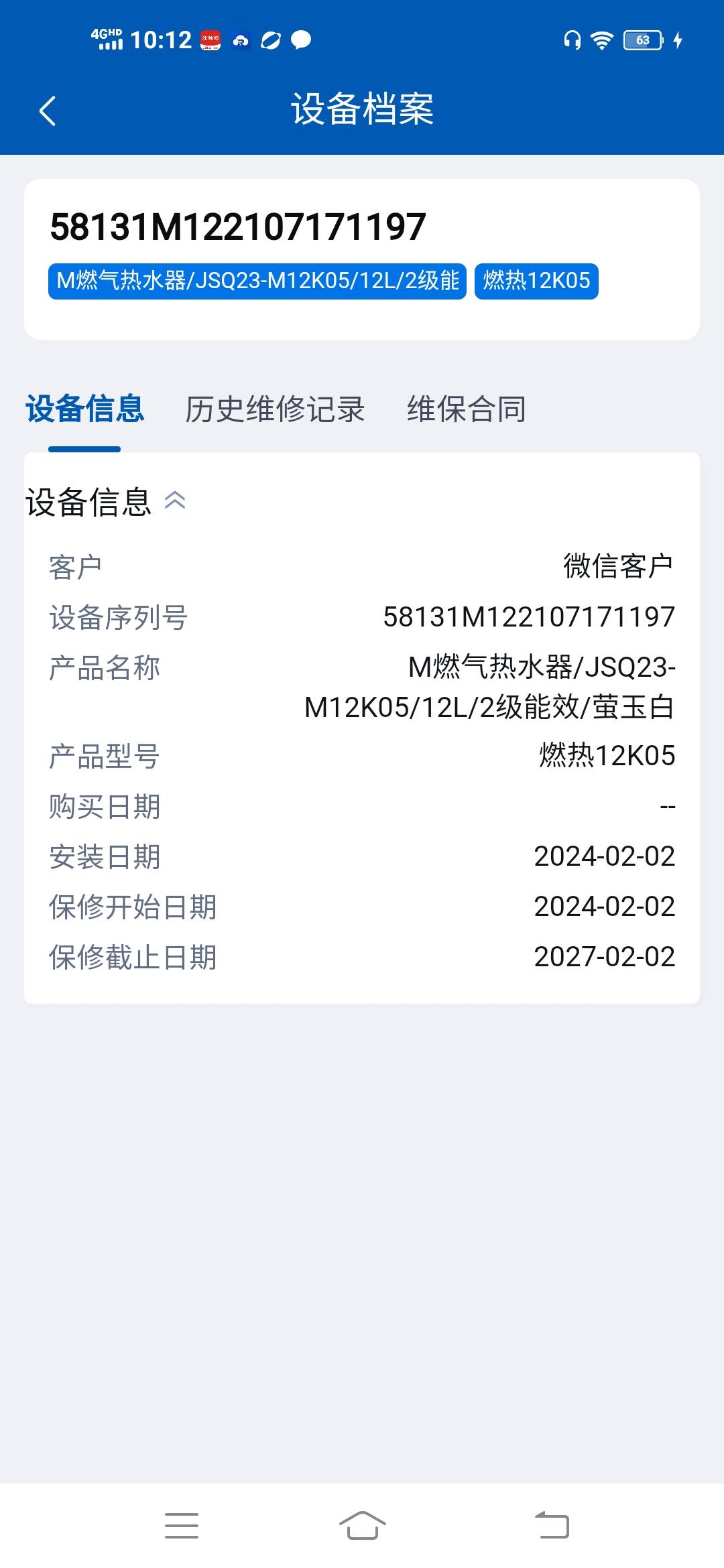Collapse the 设备信息 section
The height and width of the screenshot is (1568, 724).
pyautogui.click(x=175, y=501)
